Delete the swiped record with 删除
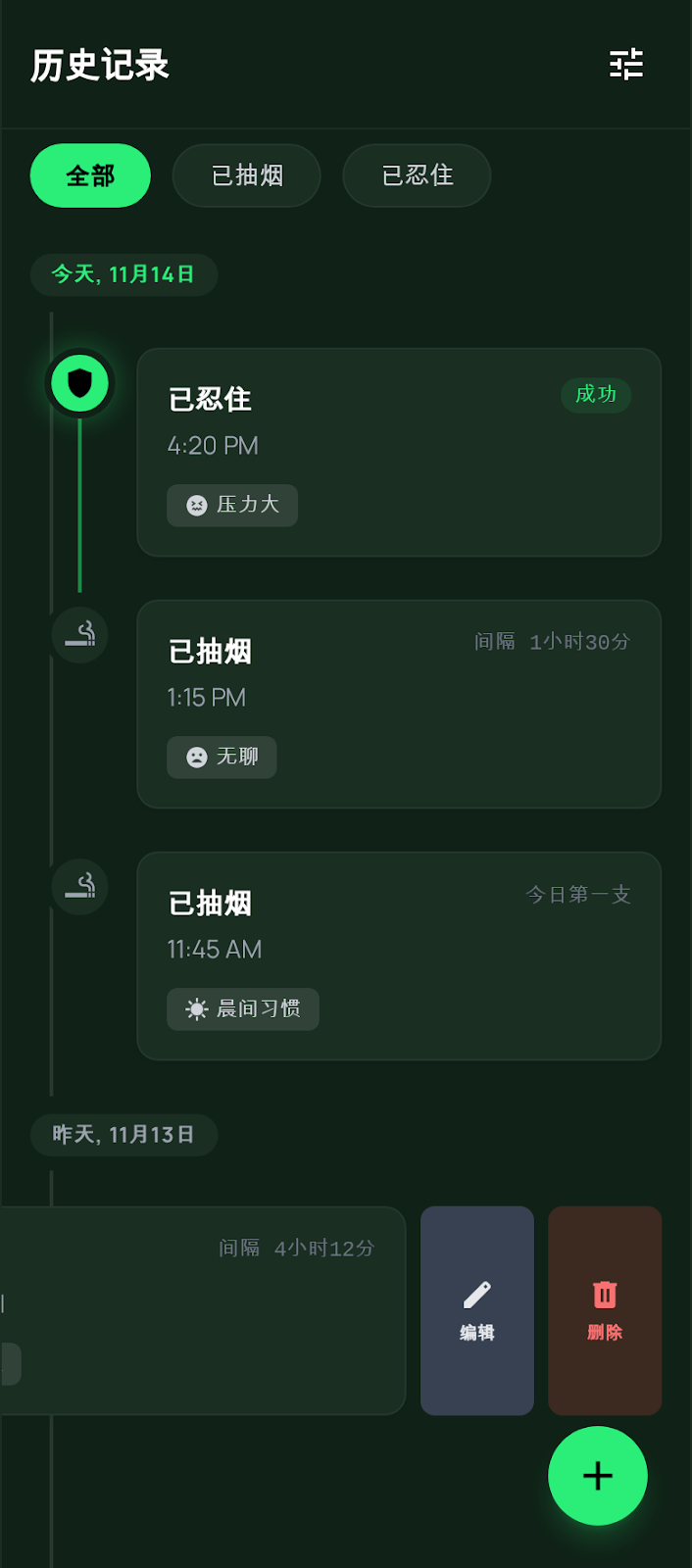The image size is (692, 1568). click(x=605, y=1310)
